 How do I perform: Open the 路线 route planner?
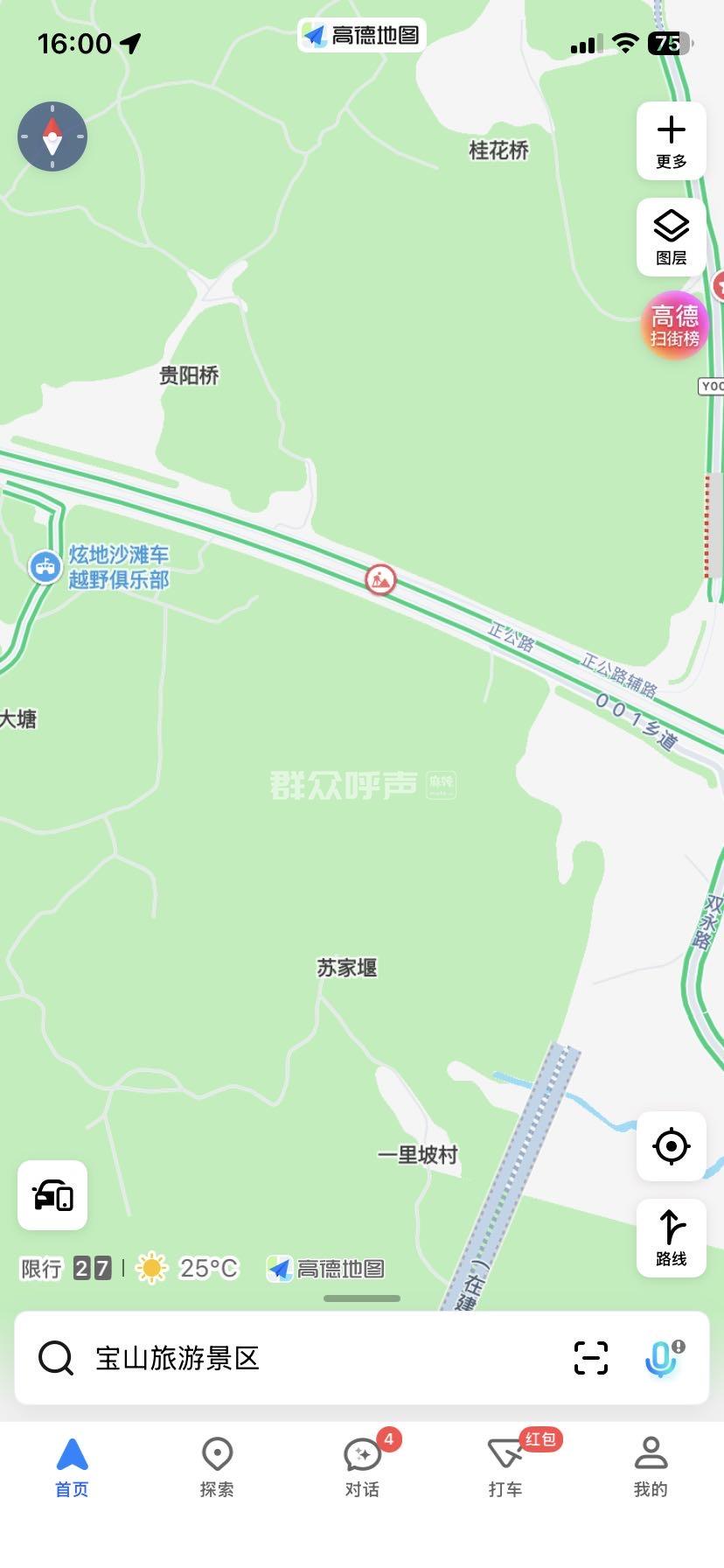tap(671, 1237)
